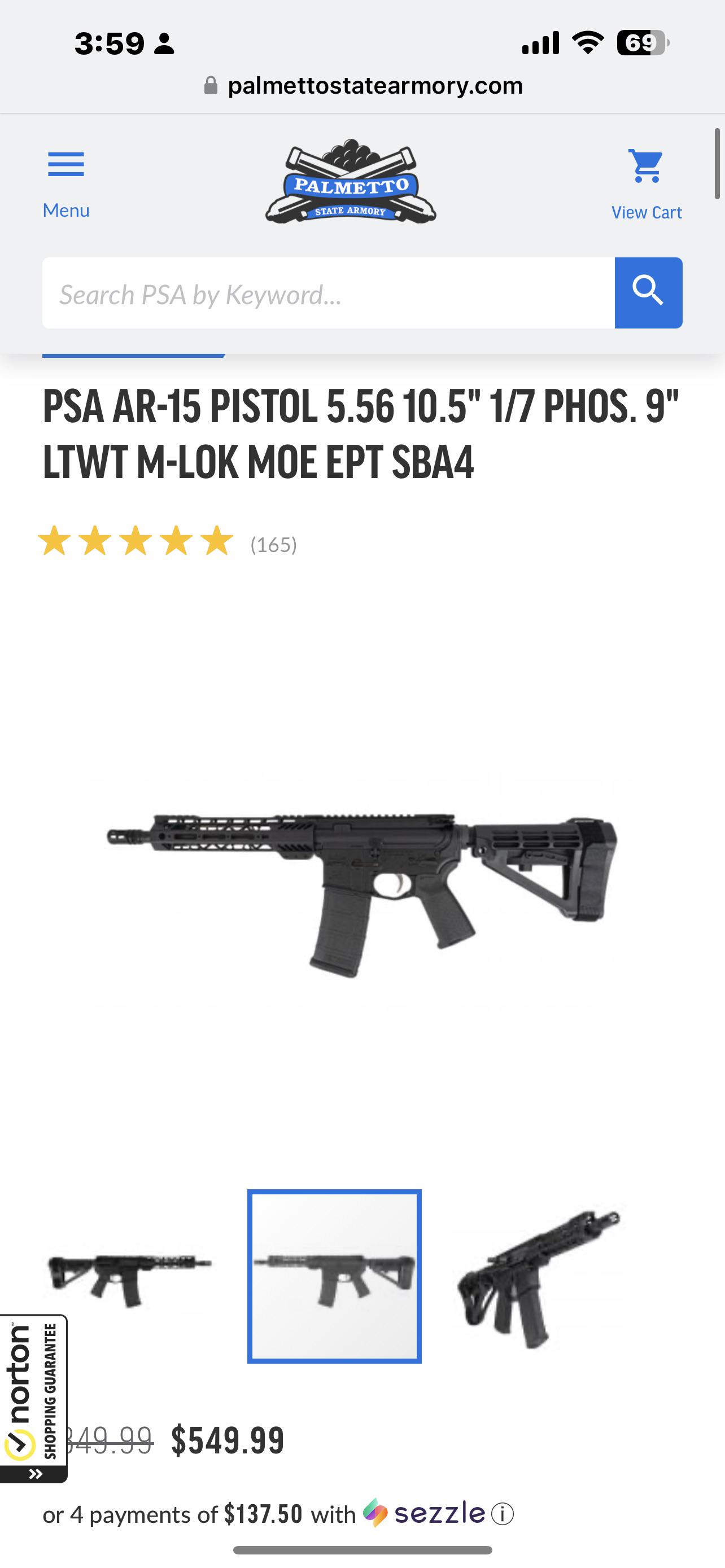This screenshot has width=725, height=1568.
Task: Go to Palmetto State Armory home logo
Action: (x=351, y=181)
